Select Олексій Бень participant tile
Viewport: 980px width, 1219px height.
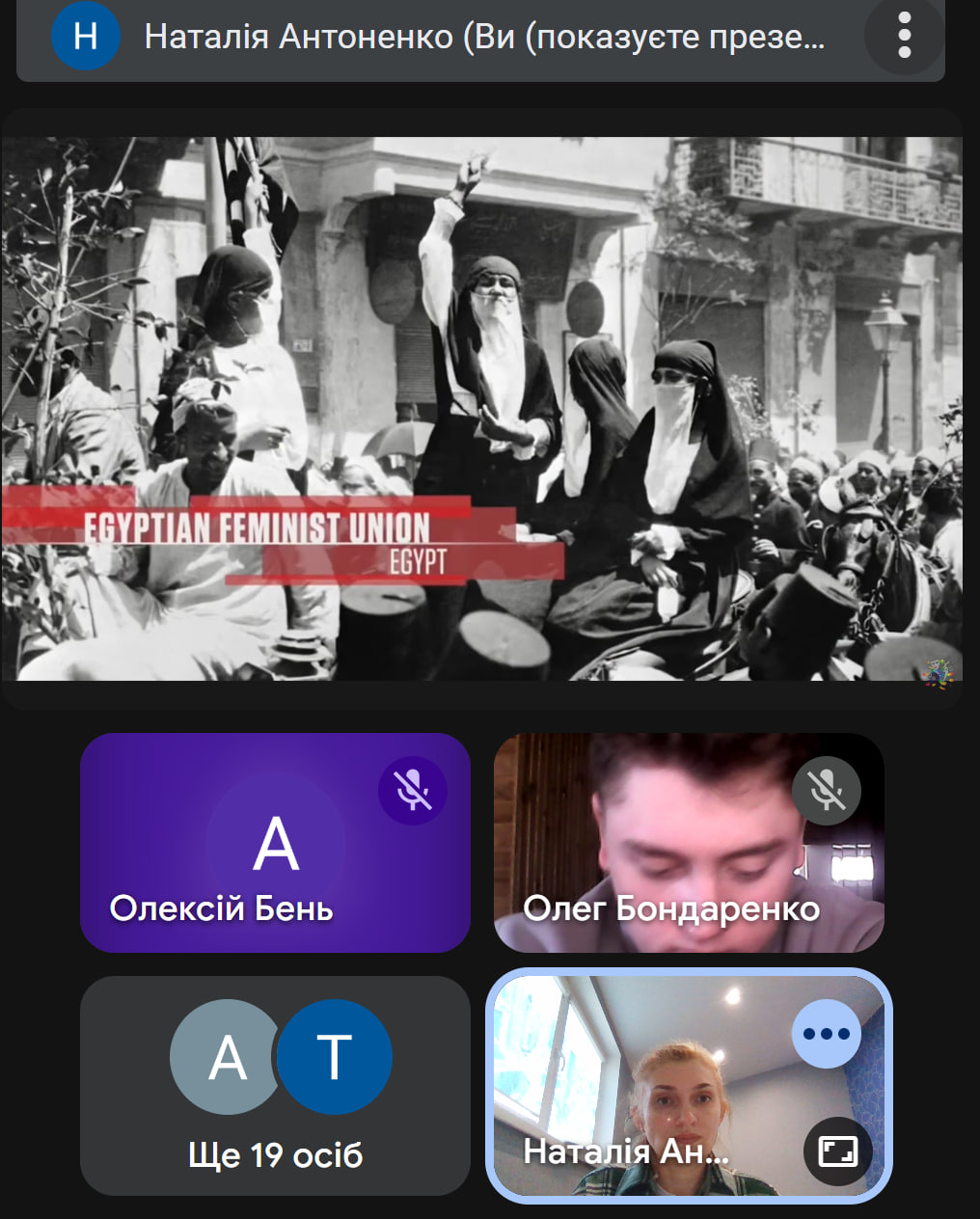click(x=275, y=843)
